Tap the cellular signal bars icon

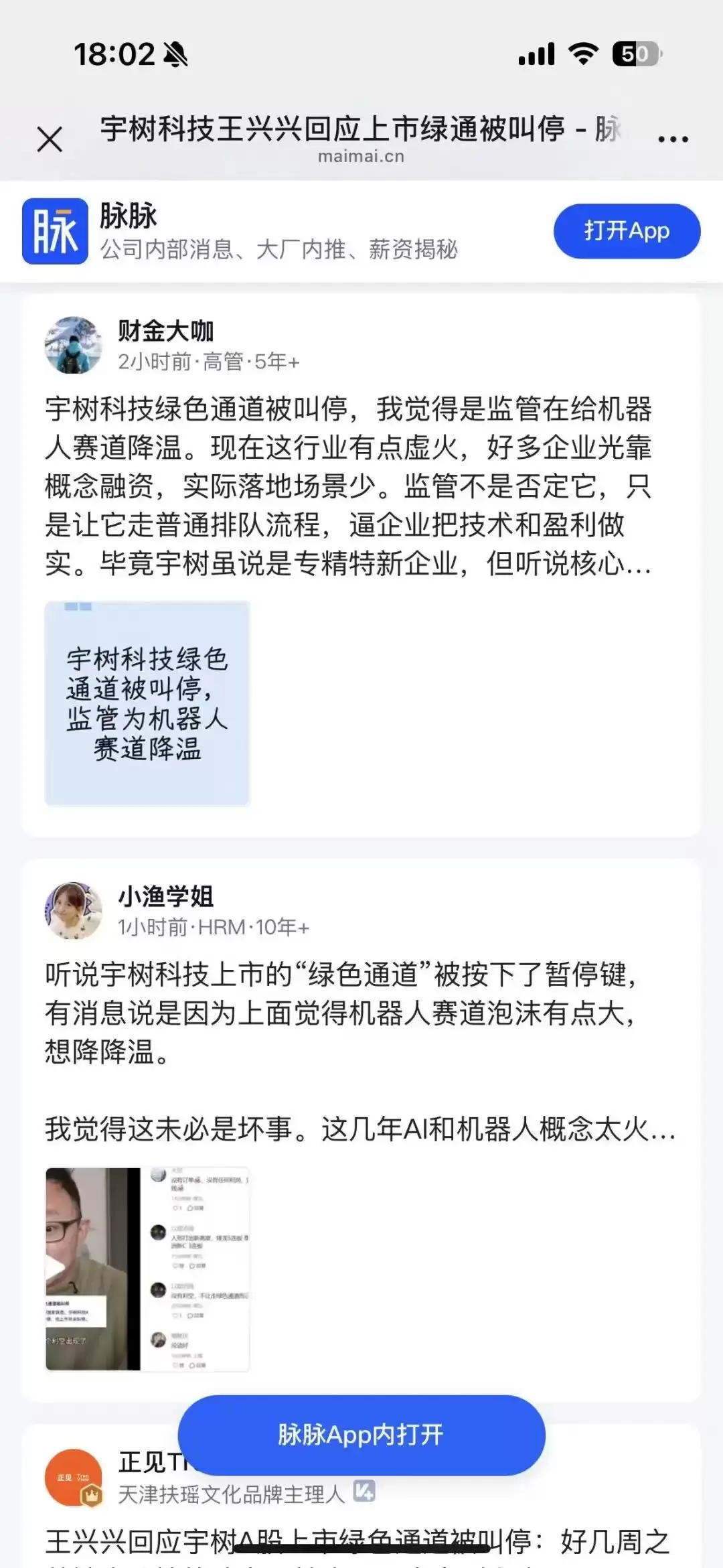536,52
